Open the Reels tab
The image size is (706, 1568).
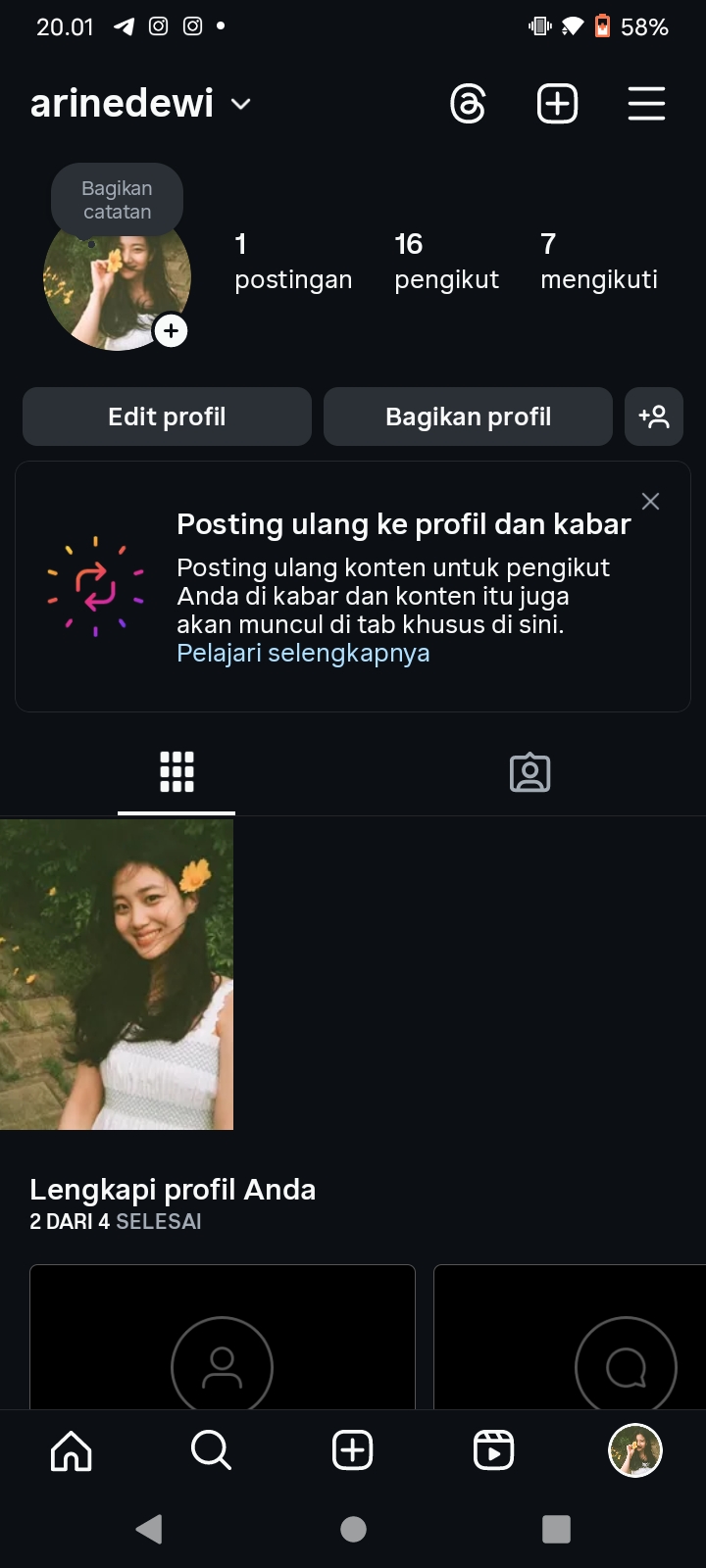tap(493, 1450)
